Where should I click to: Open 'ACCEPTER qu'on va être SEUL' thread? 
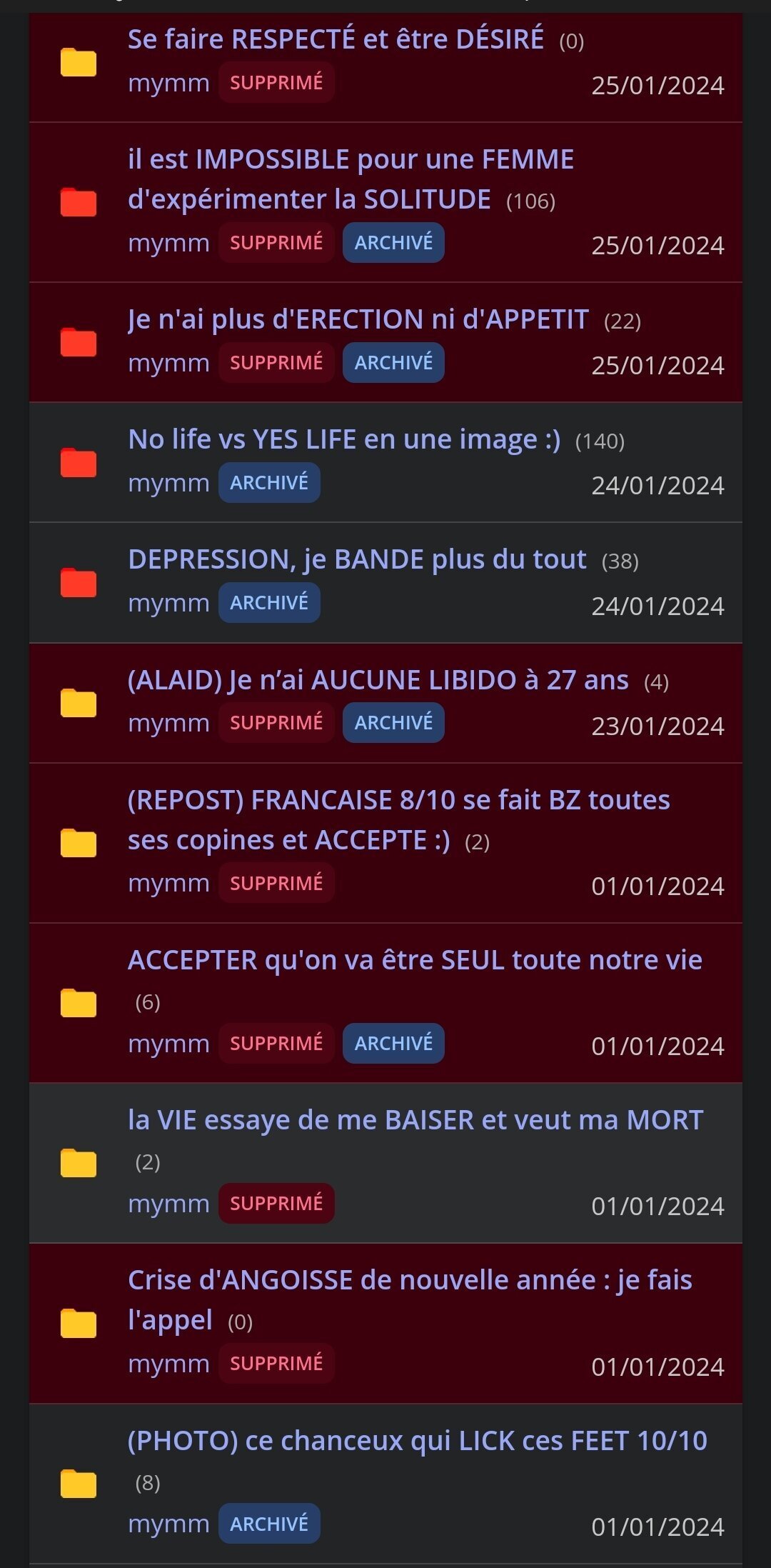415,960
